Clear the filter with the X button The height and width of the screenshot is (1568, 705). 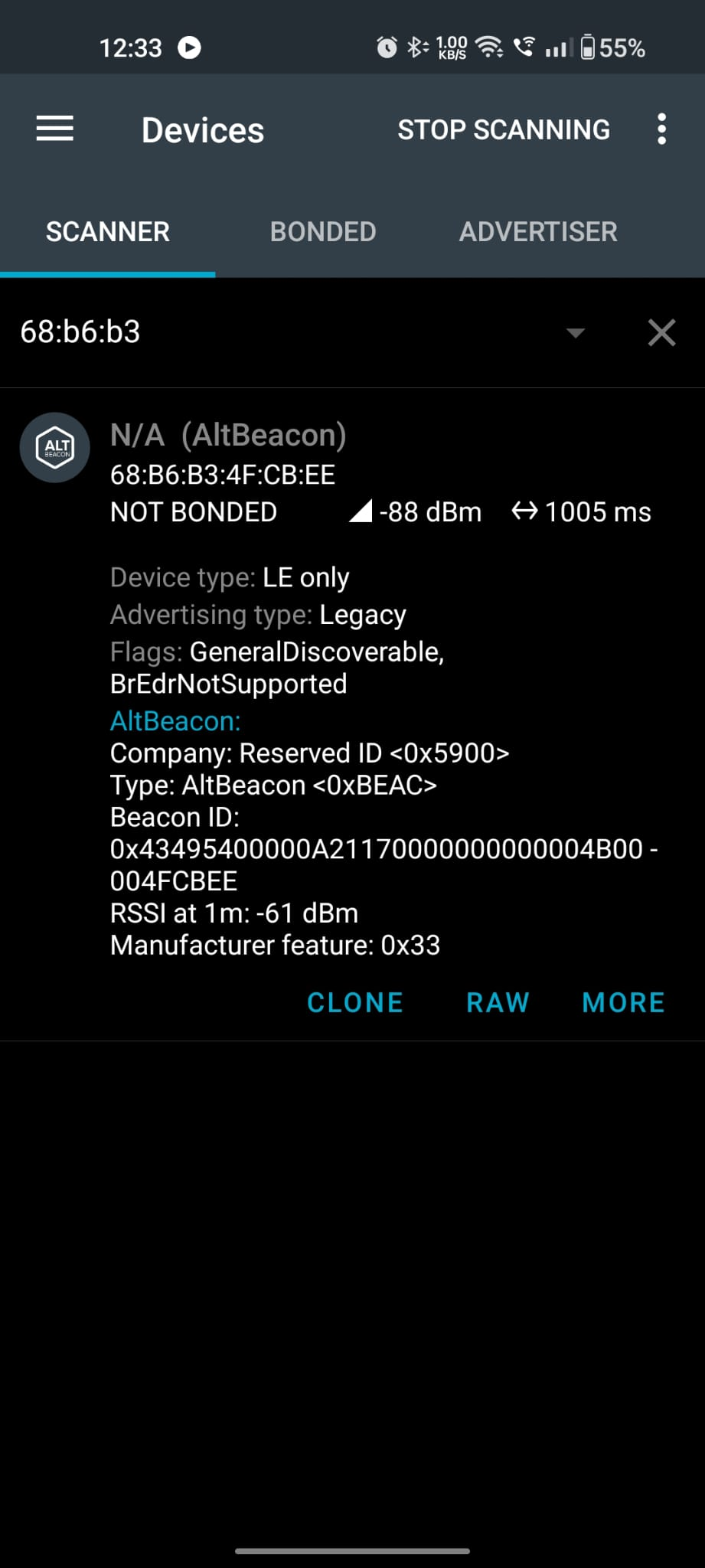pyautogui.click(x=661, y=332)
